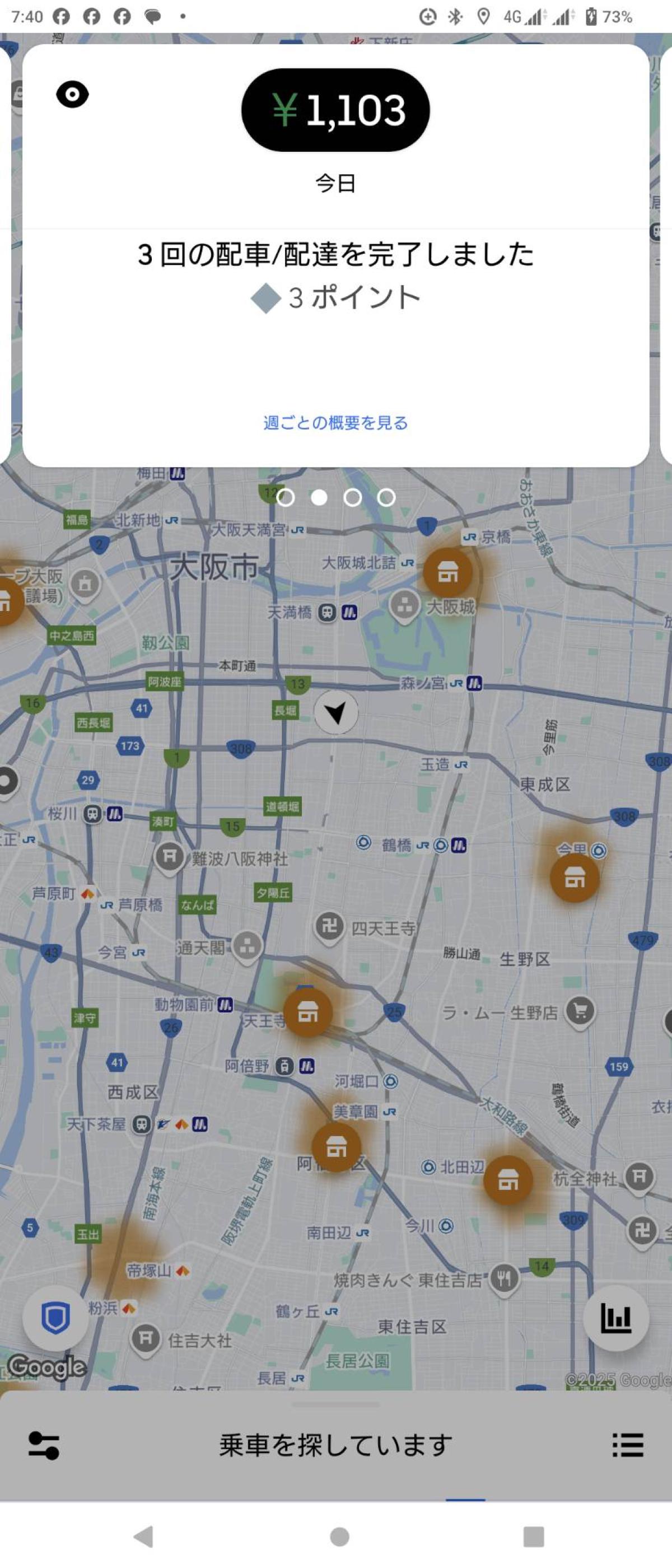Image resolution: width=672 pixels, height=1568 pixels.
Task: Select the hotspot marker near 天王寺
Action: [x=307, y=1012]
